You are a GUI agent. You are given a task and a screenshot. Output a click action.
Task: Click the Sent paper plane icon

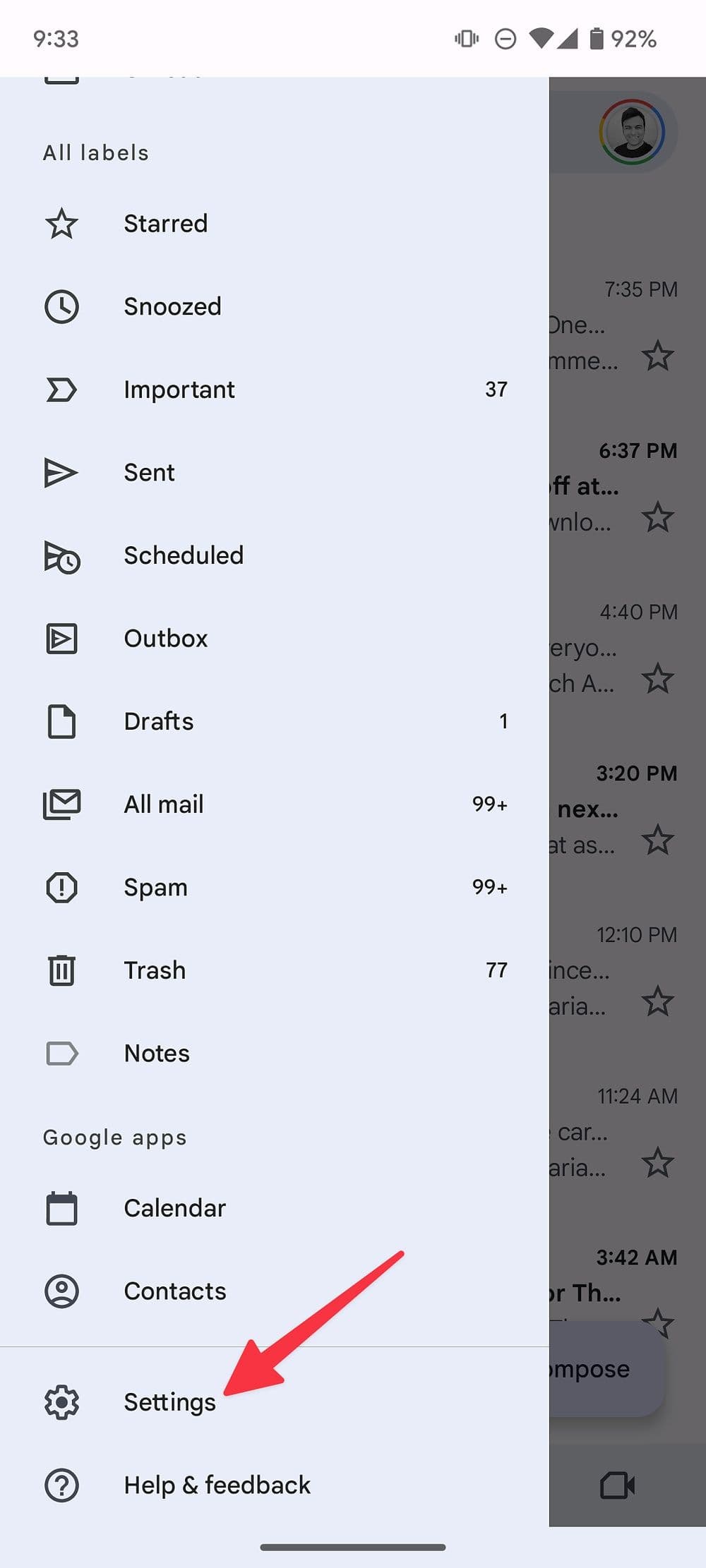61,472
